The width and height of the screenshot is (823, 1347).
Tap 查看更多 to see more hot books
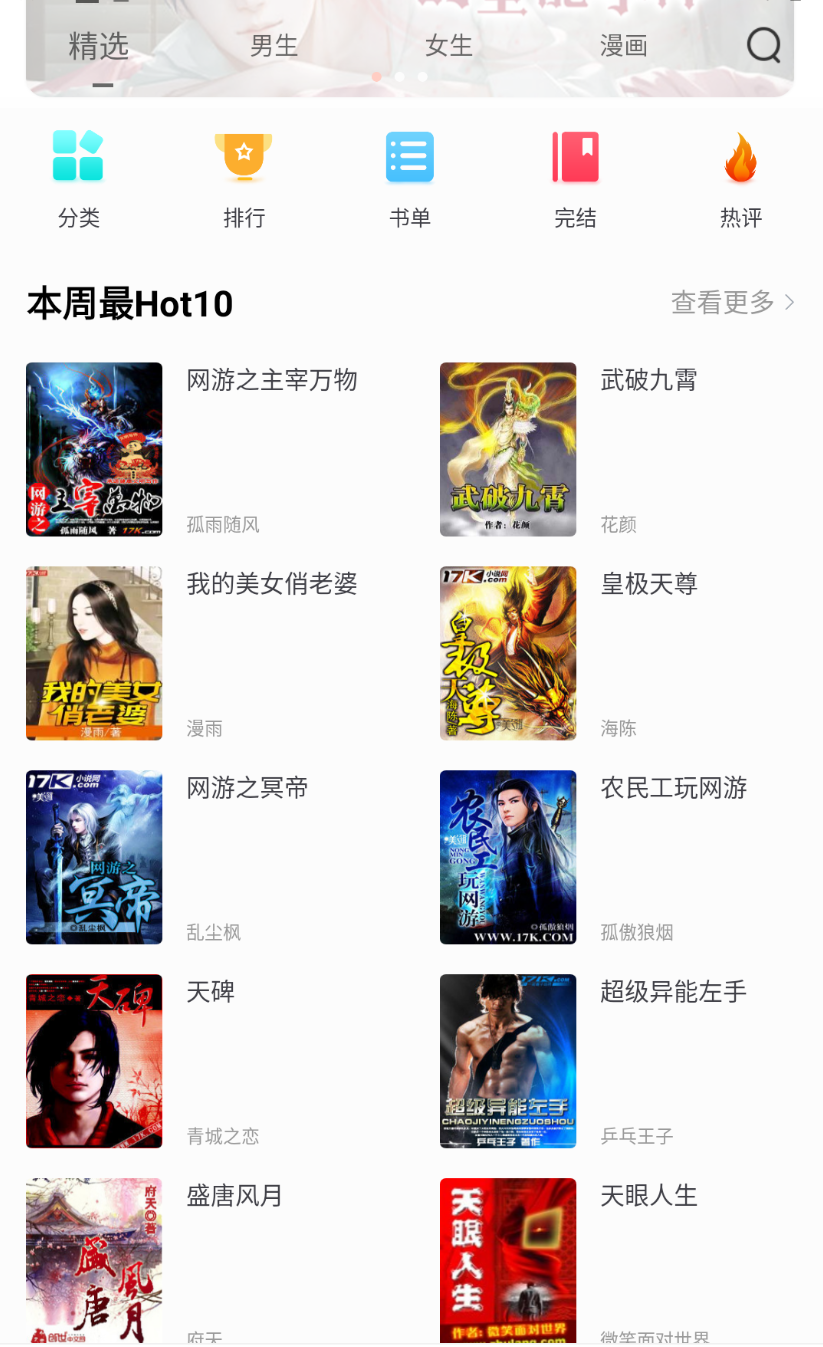point(732,302)
